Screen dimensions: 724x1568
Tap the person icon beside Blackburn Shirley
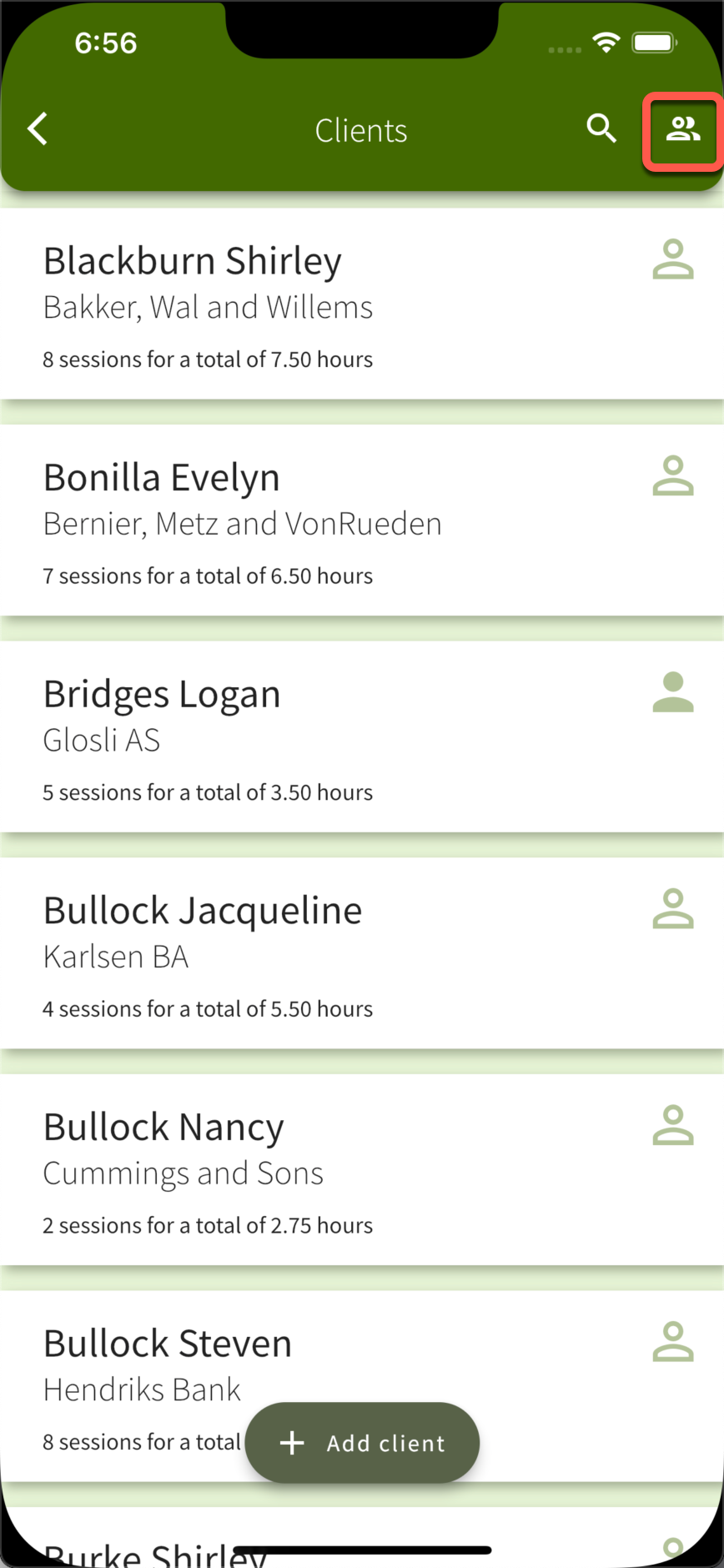(x=673, y=259)
